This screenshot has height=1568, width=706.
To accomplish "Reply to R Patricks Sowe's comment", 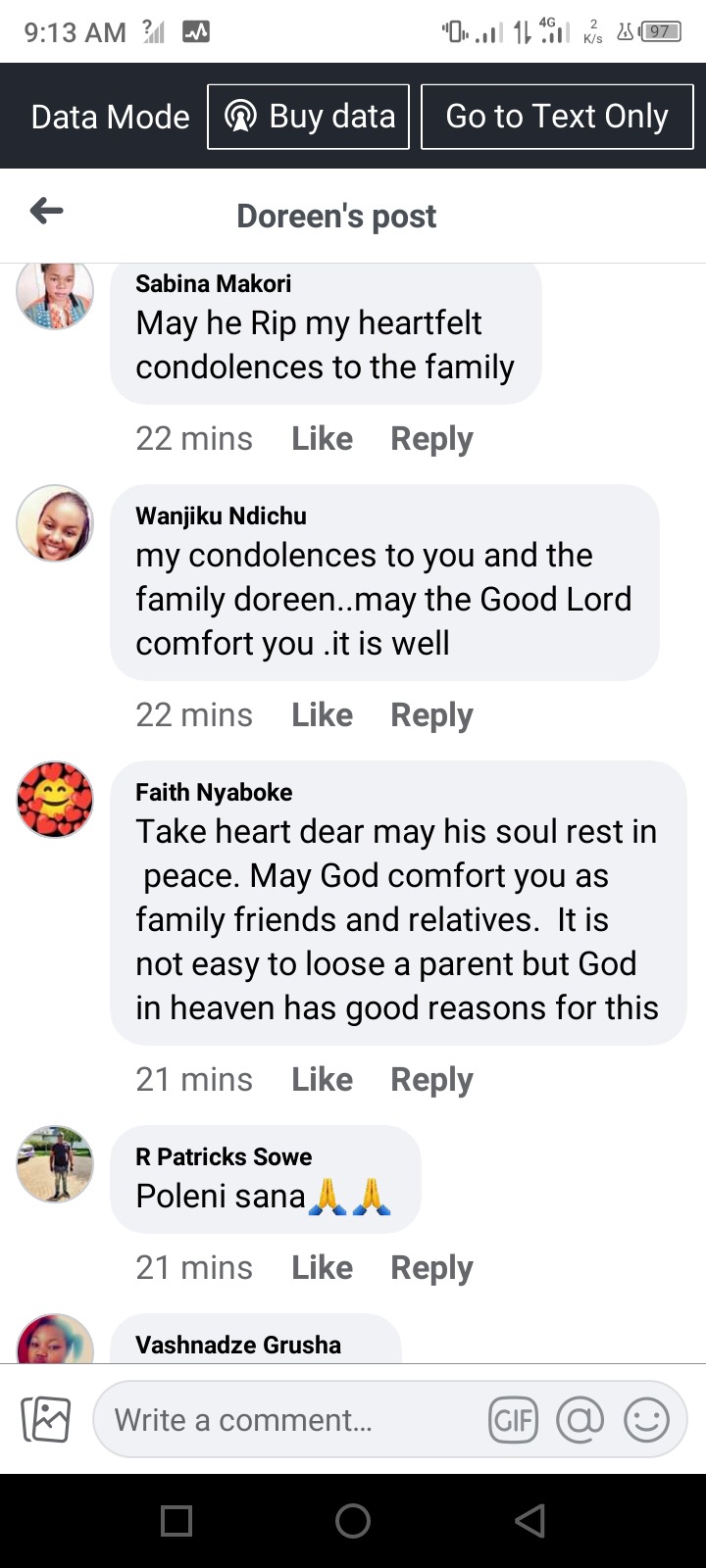I will [431, 1267].
